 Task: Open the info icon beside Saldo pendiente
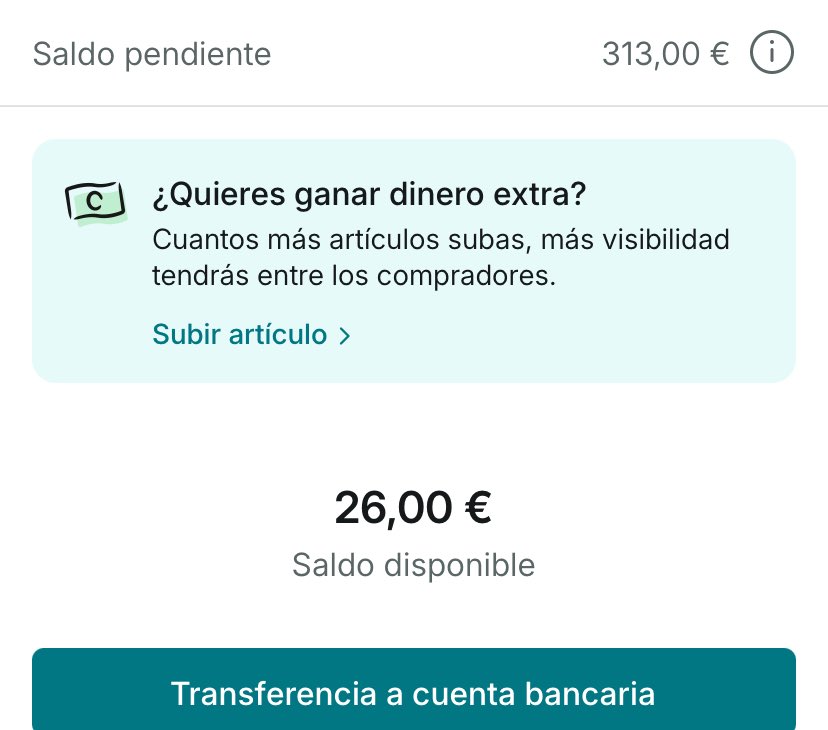click(x=771, y=54)
